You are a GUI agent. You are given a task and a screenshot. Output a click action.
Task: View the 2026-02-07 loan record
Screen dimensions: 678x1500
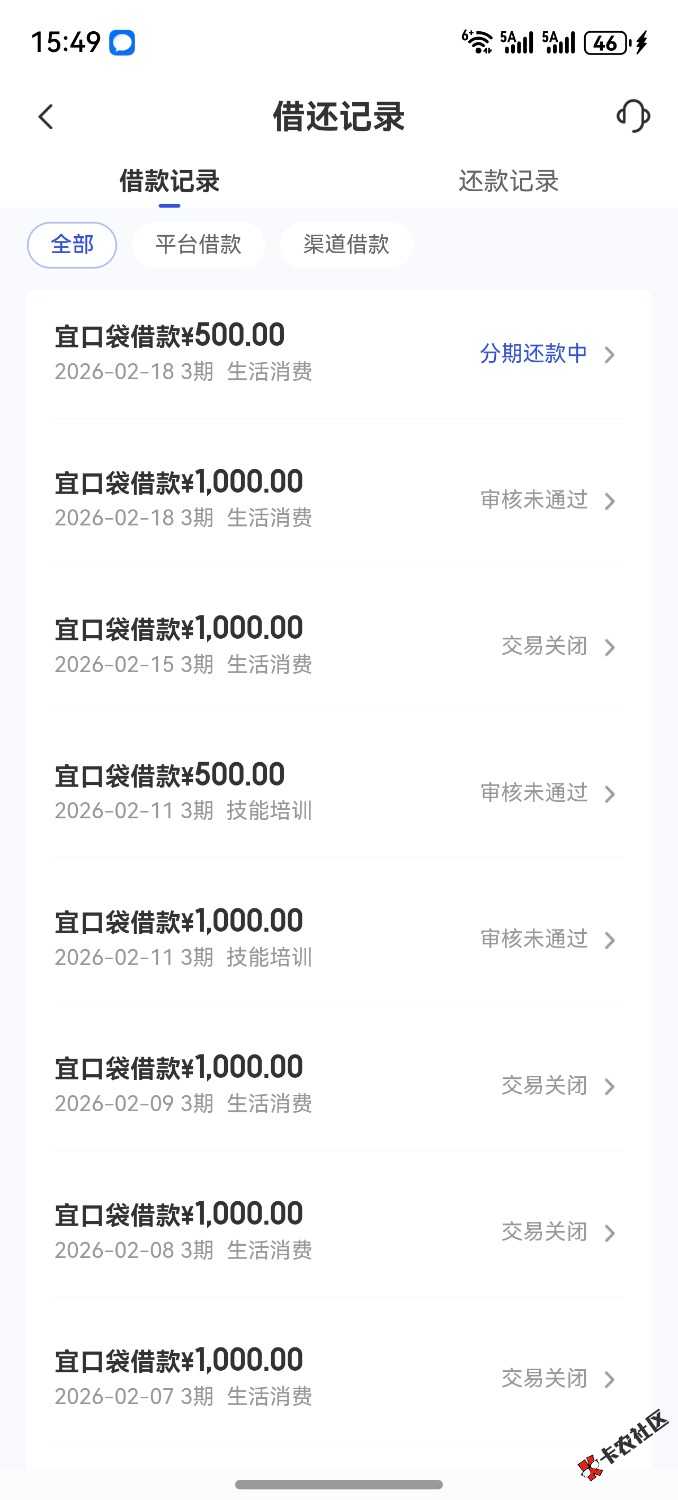click(338, 1377)
